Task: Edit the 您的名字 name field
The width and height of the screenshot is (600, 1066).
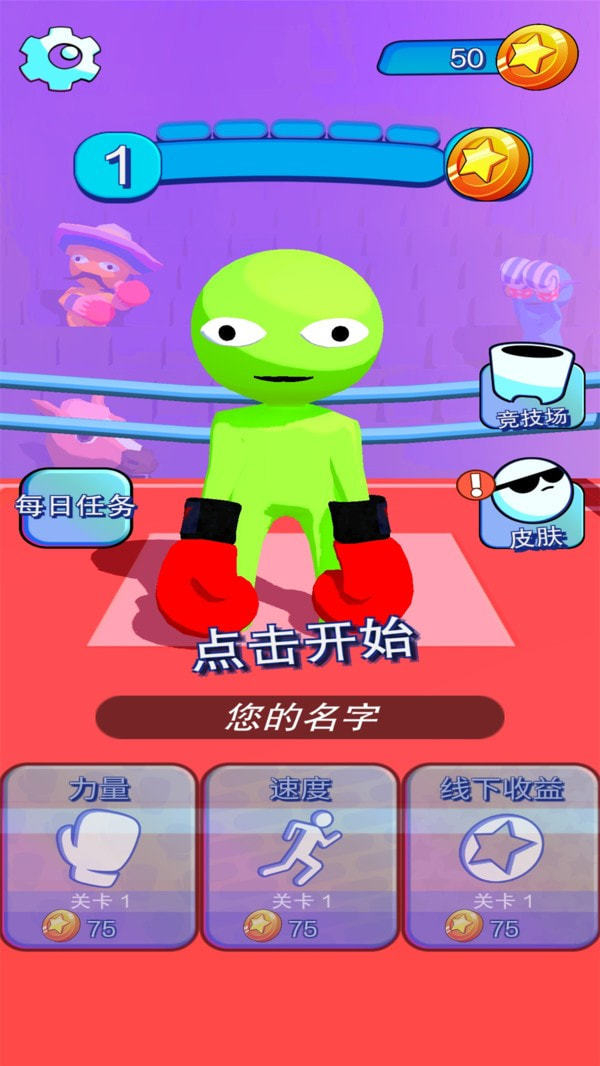Action: coord(300,717)
